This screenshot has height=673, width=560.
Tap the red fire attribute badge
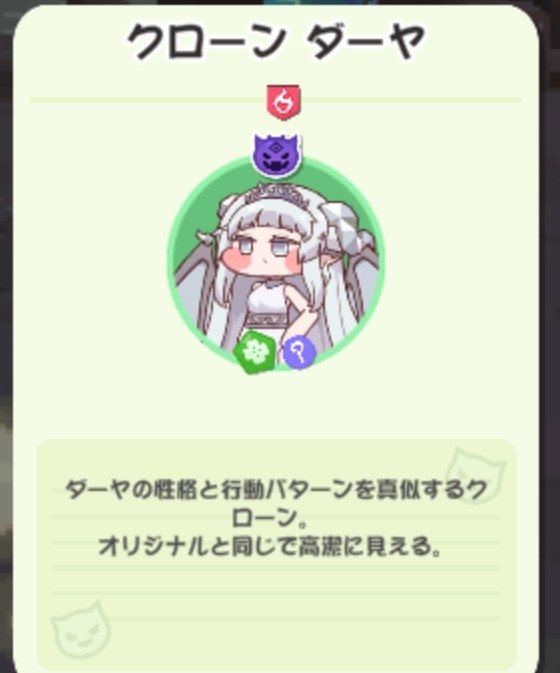[284, 102]
